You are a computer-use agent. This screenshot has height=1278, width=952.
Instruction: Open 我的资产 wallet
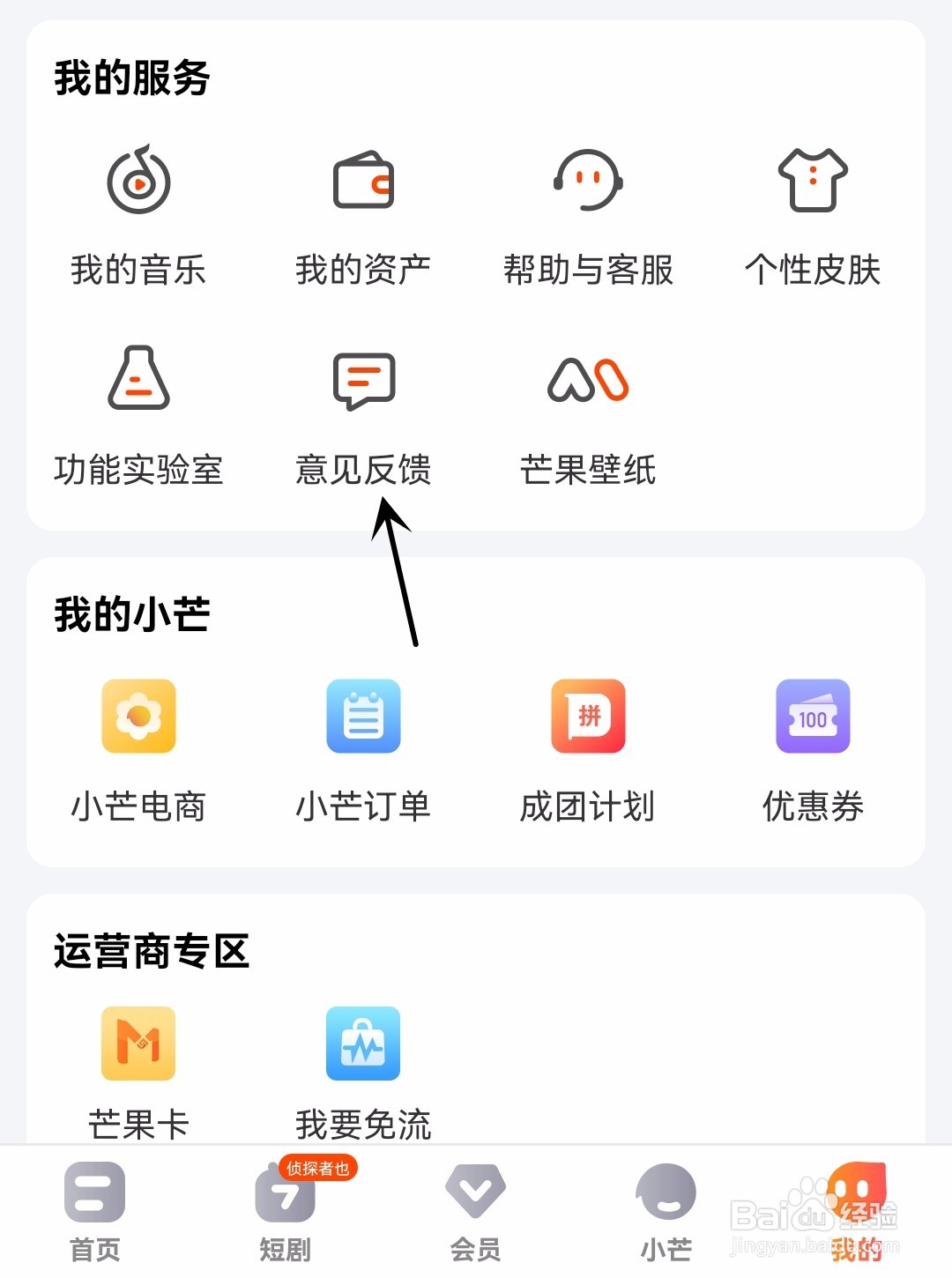tap(363, 216)
